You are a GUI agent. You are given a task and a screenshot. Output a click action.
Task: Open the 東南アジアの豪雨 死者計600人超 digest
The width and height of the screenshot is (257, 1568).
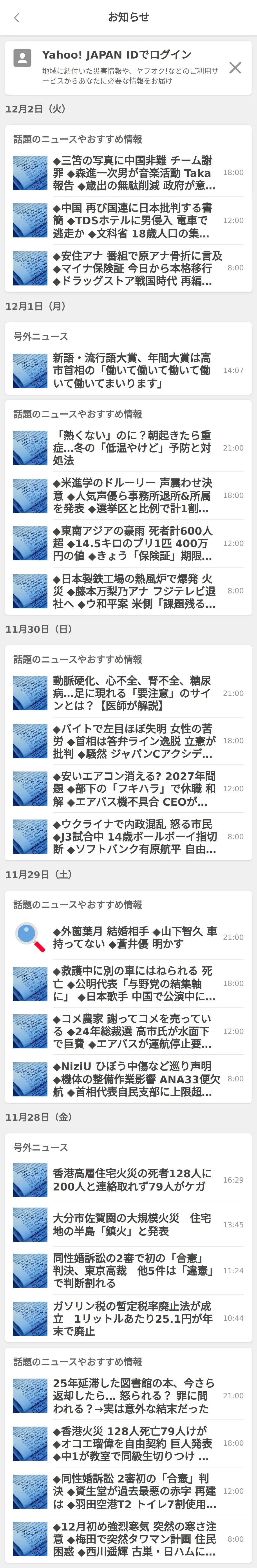[x=134, y=543]
